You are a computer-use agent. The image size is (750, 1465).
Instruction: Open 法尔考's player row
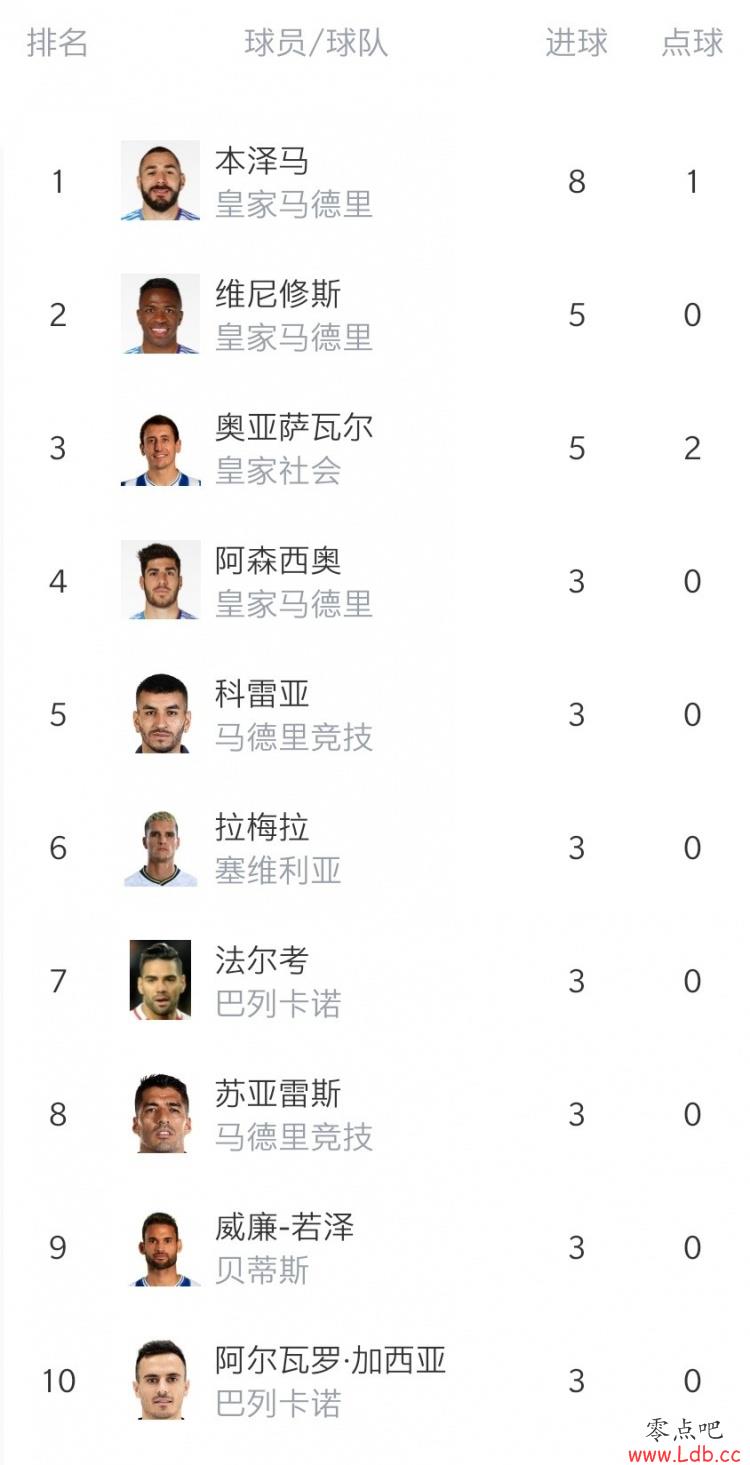click(375, 980)
